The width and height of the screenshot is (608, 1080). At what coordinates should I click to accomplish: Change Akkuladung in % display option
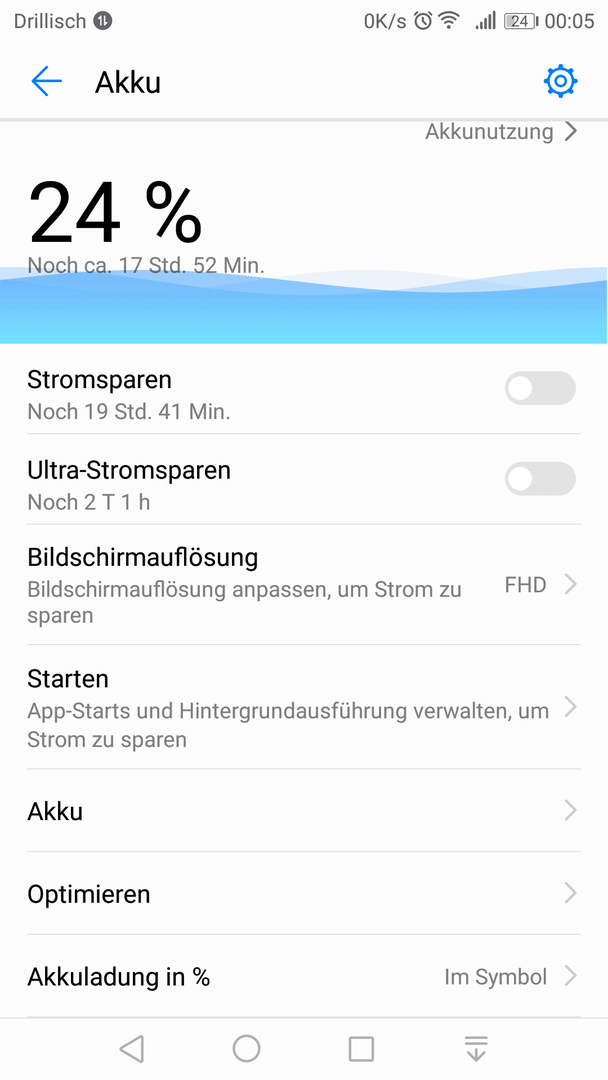304,976
